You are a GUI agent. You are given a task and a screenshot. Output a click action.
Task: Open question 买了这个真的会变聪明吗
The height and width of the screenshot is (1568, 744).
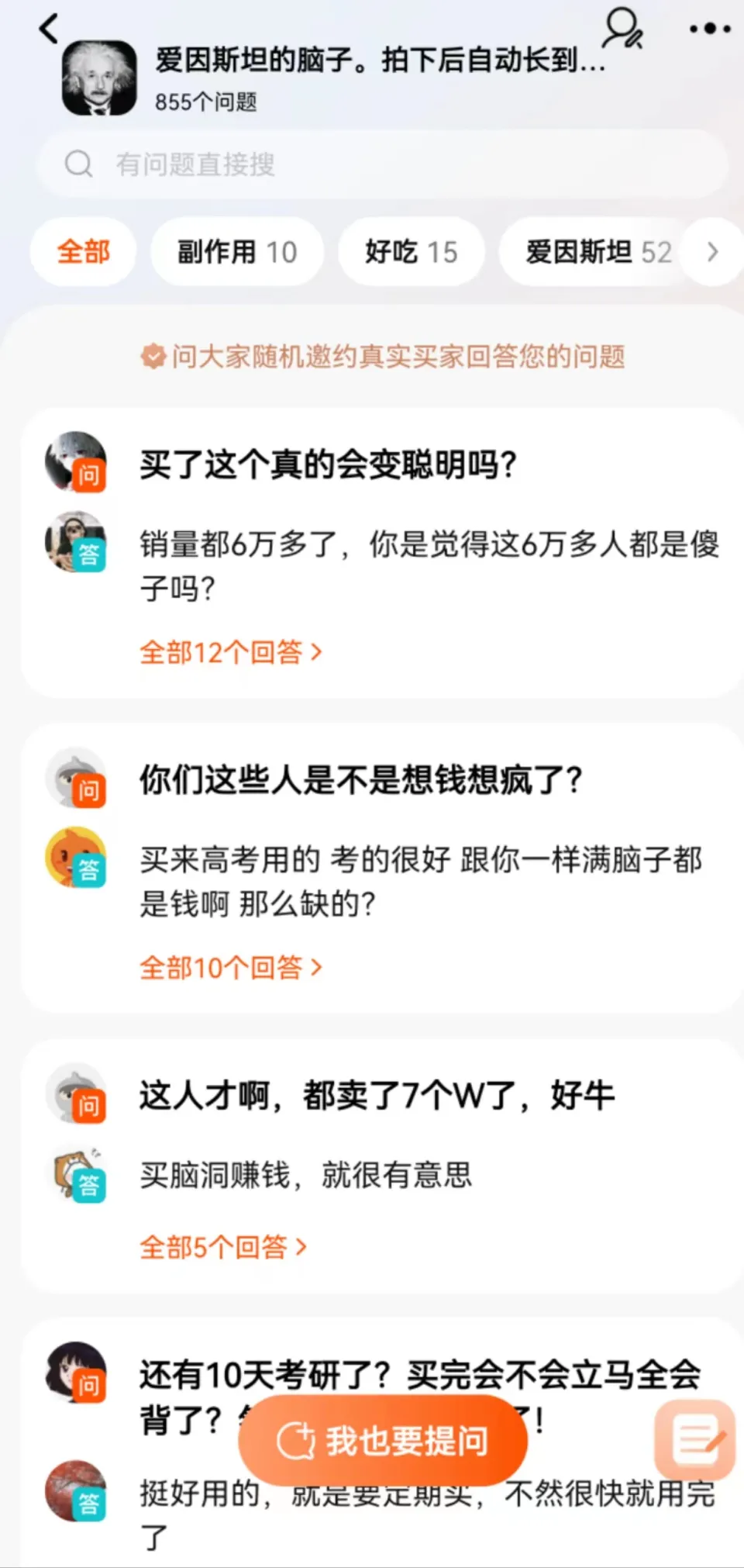[x=328, y=465]
